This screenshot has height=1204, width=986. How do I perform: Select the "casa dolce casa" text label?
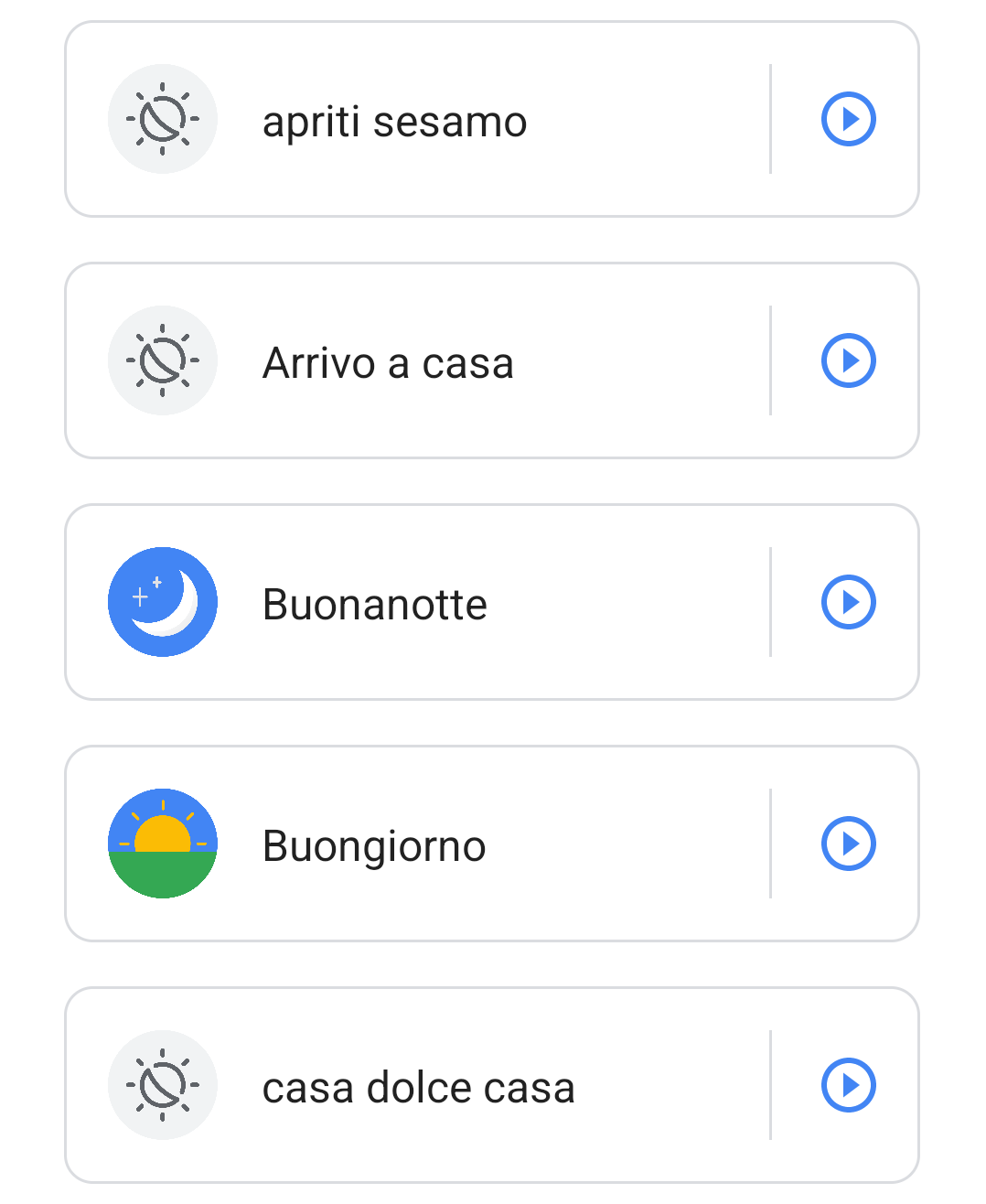coord(418,1085)
